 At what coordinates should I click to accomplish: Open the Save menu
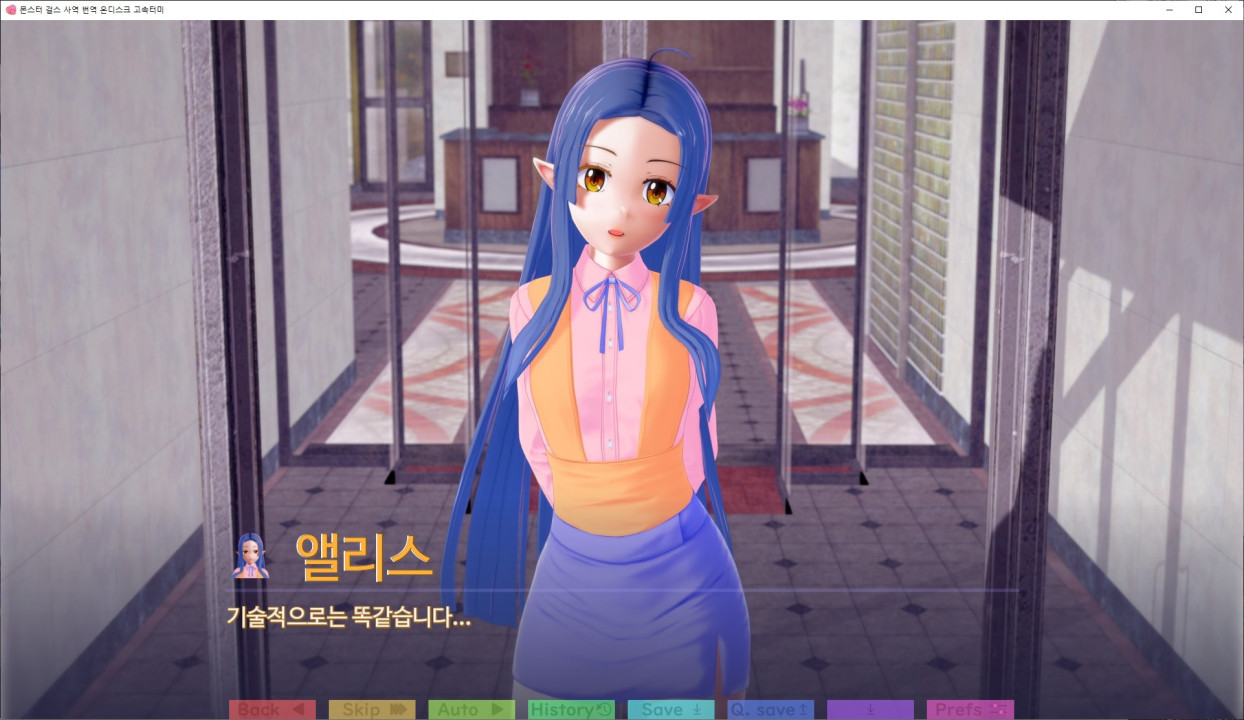click(x=671, y=709)
